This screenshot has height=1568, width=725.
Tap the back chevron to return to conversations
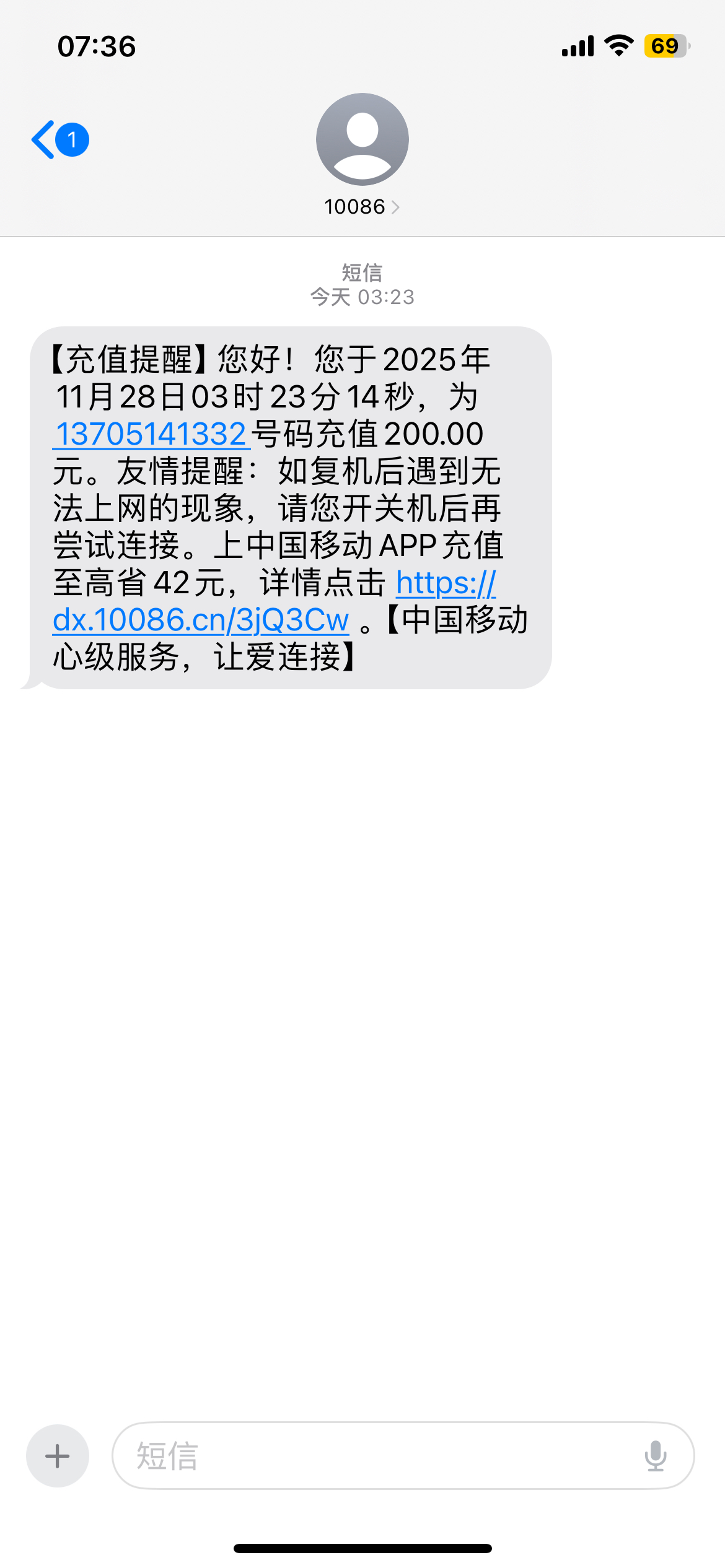(43, 139)
